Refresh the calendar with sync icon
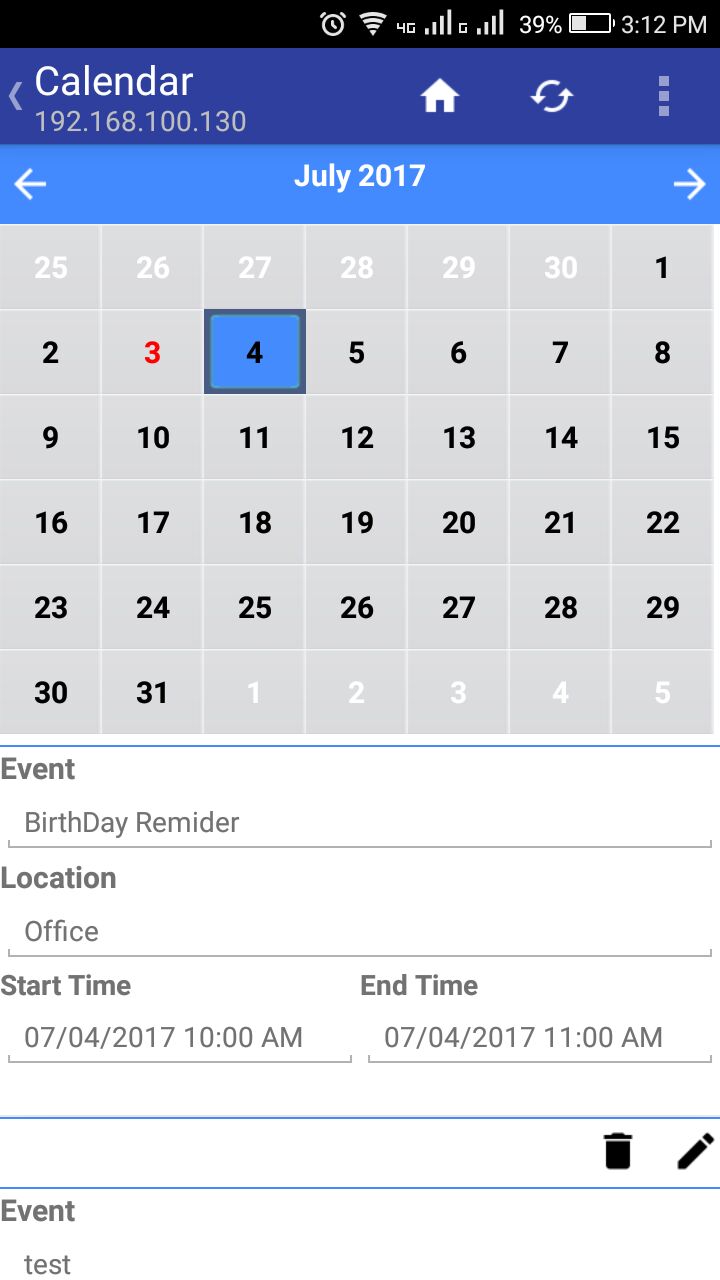 tap(551, 97)
